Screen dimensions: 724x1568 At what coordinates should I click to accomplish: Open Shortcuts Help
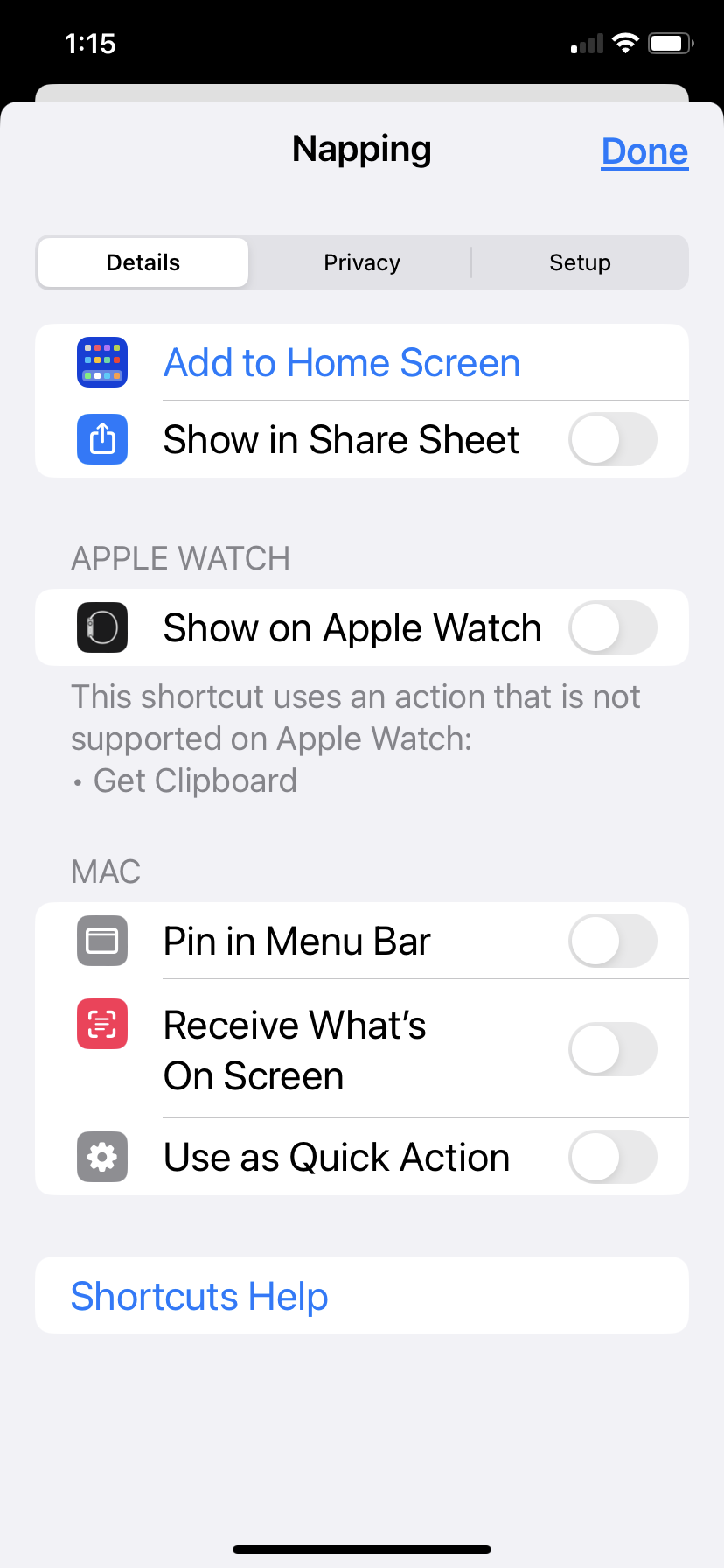(199, 1296)
